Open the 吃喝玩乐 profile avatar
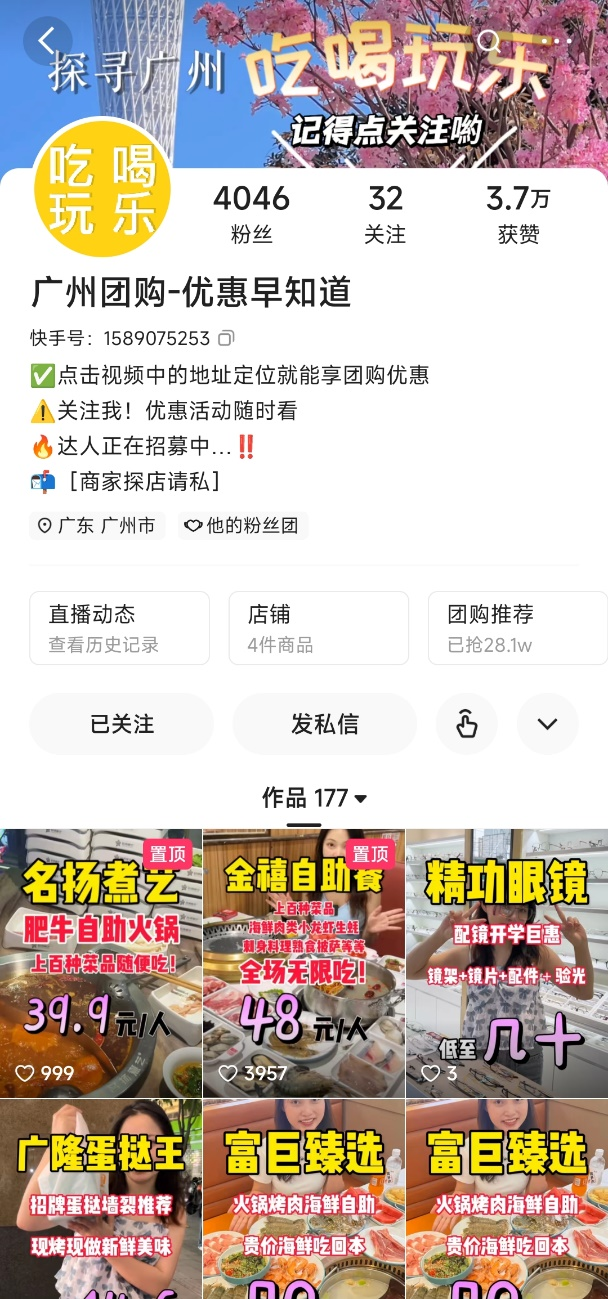Screen dimensions: 608x1299 click(103, 187)
